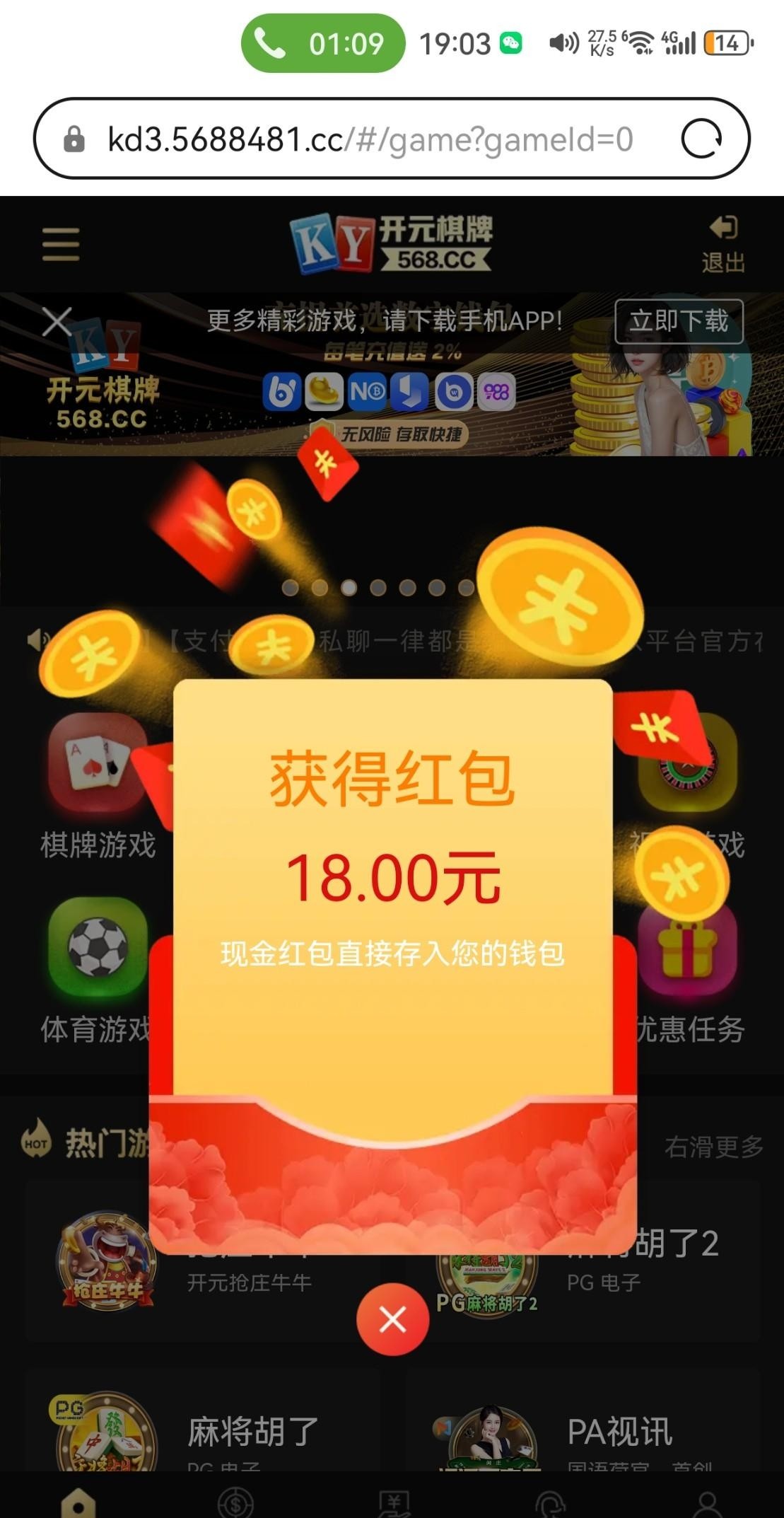
Task: Open the hamburger drawer menu
Action: 61,244
